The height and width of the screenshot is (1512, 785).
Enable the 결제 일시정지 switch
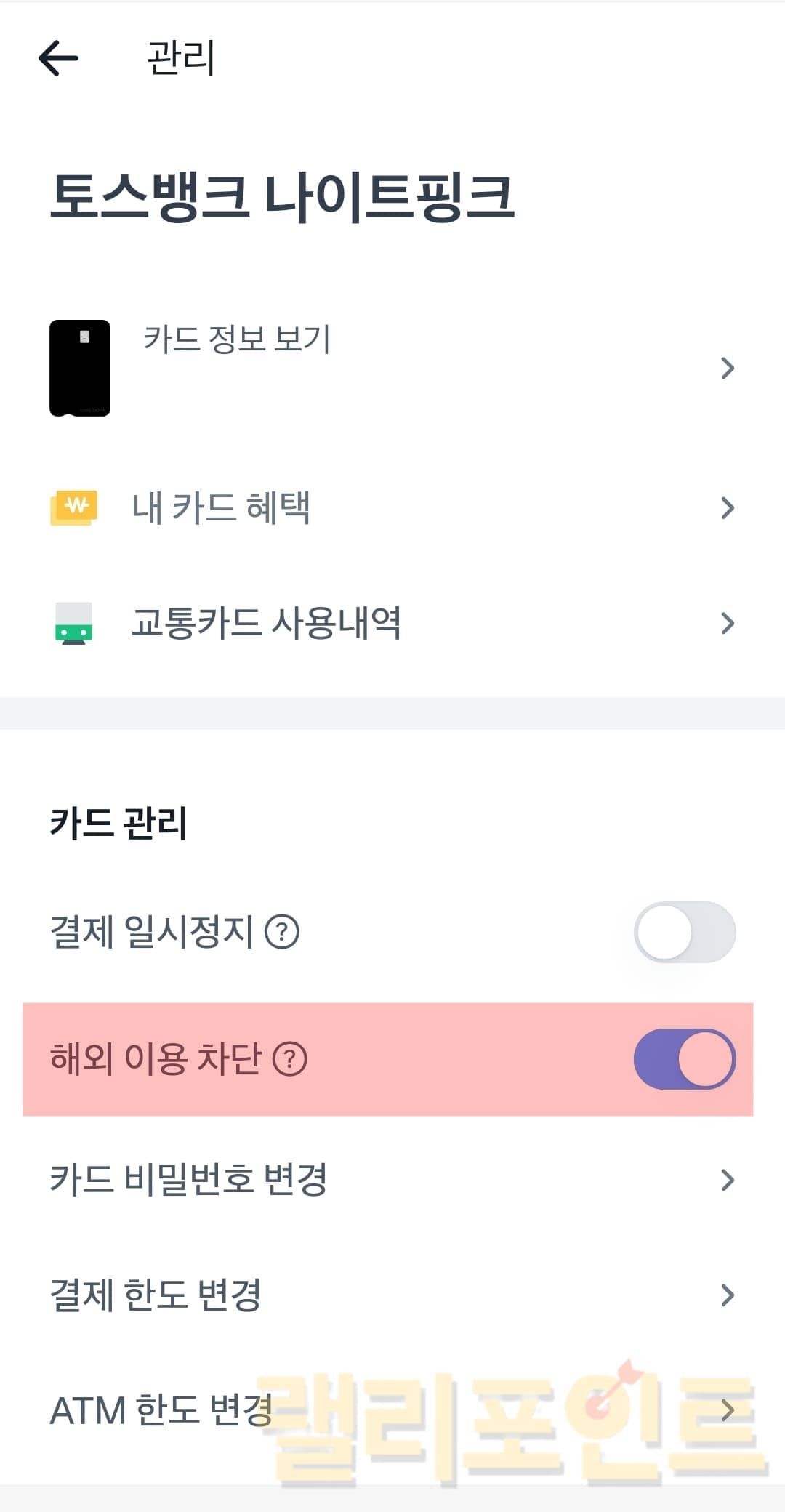coord(684,932)
